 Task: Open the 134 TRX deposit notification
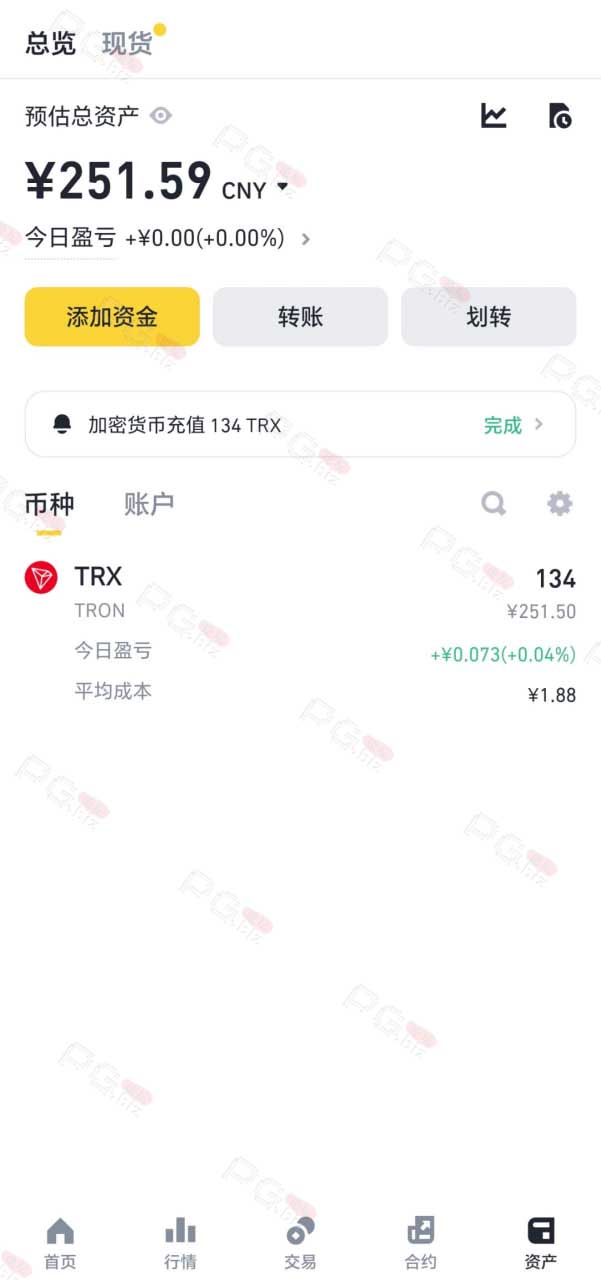(300, 424)
